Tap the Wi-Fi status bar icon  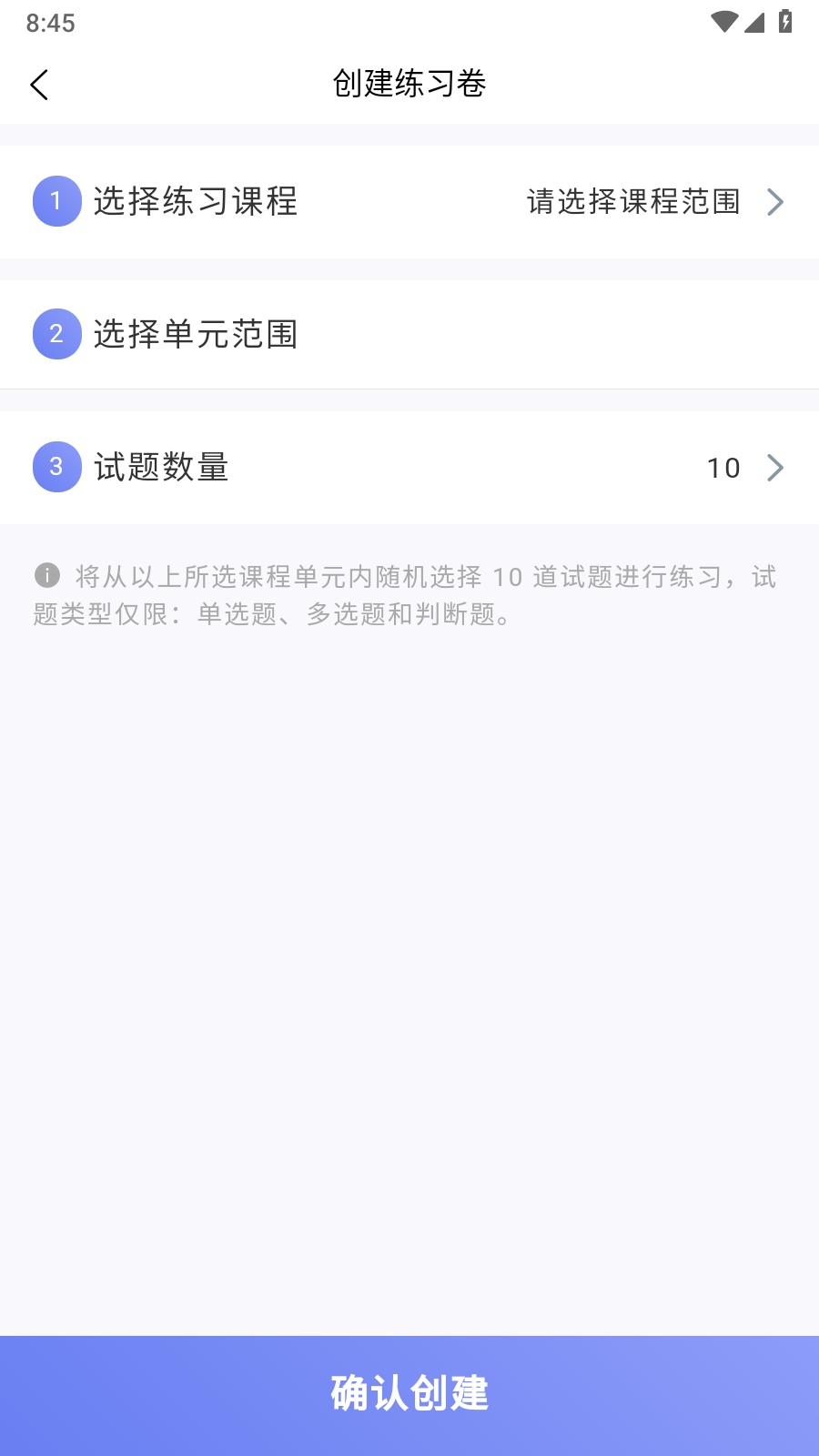pos(725,21)
